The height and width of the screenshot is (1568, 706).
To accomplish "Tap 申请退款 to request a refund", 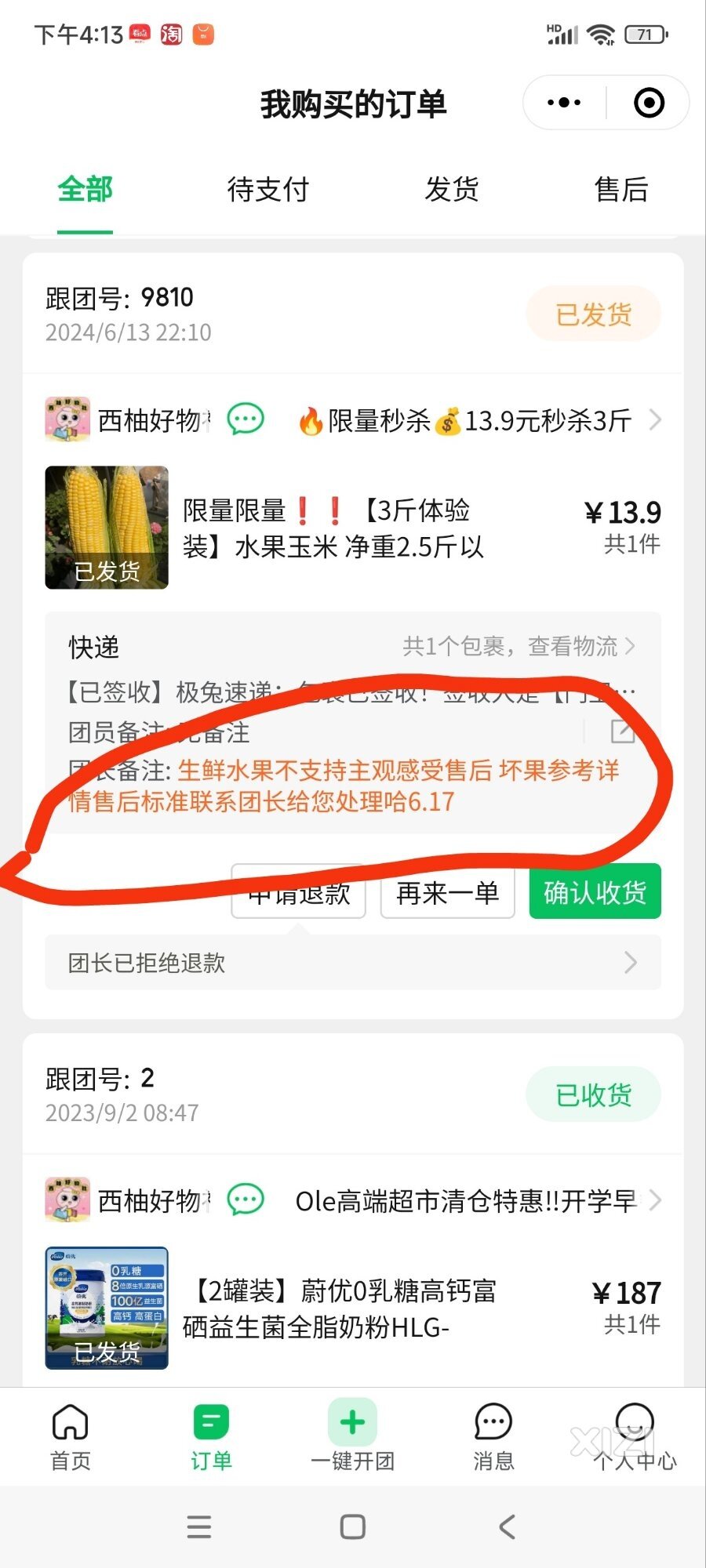I will click(x=298, y=894).
